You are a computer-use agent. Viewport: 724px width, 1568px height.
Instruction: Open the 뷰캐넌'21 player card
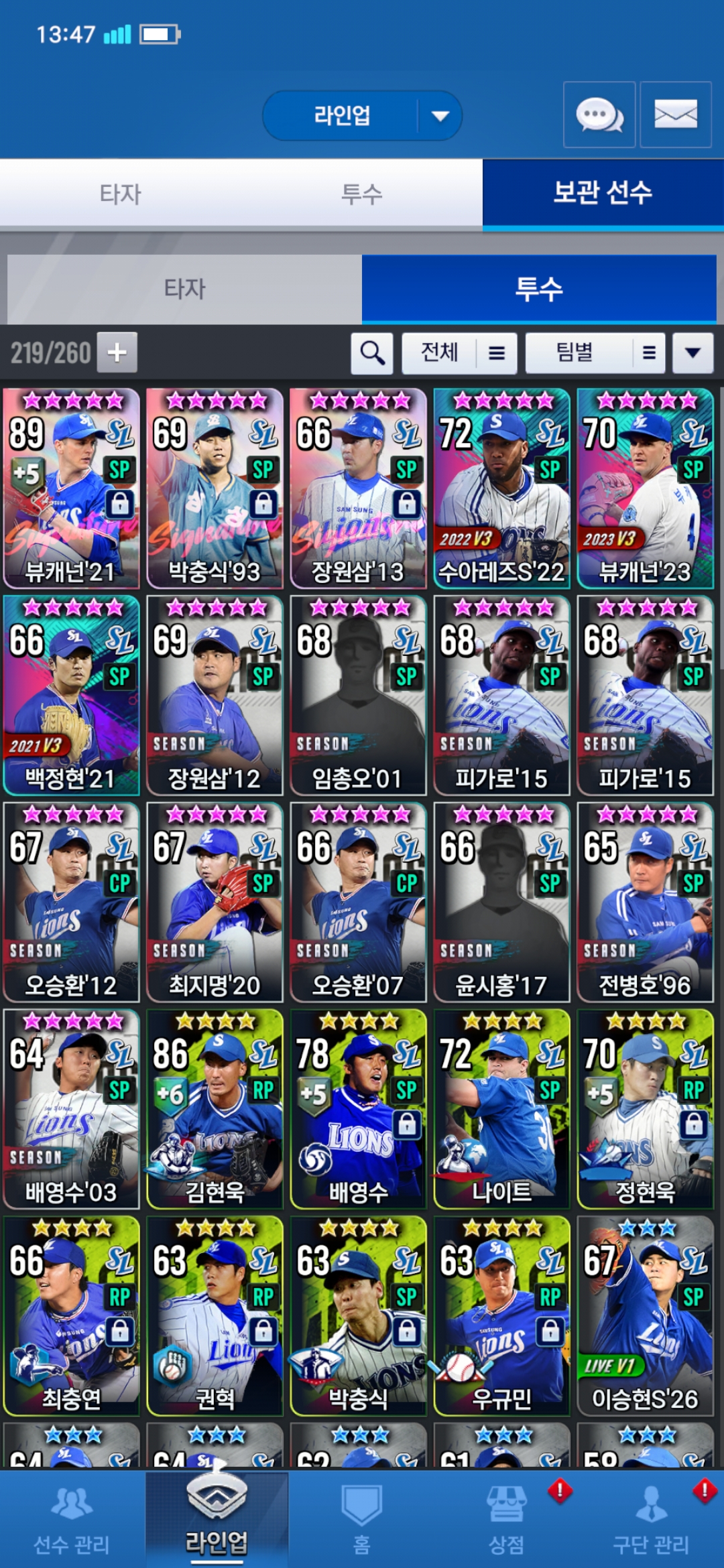[x=71, y=488]
